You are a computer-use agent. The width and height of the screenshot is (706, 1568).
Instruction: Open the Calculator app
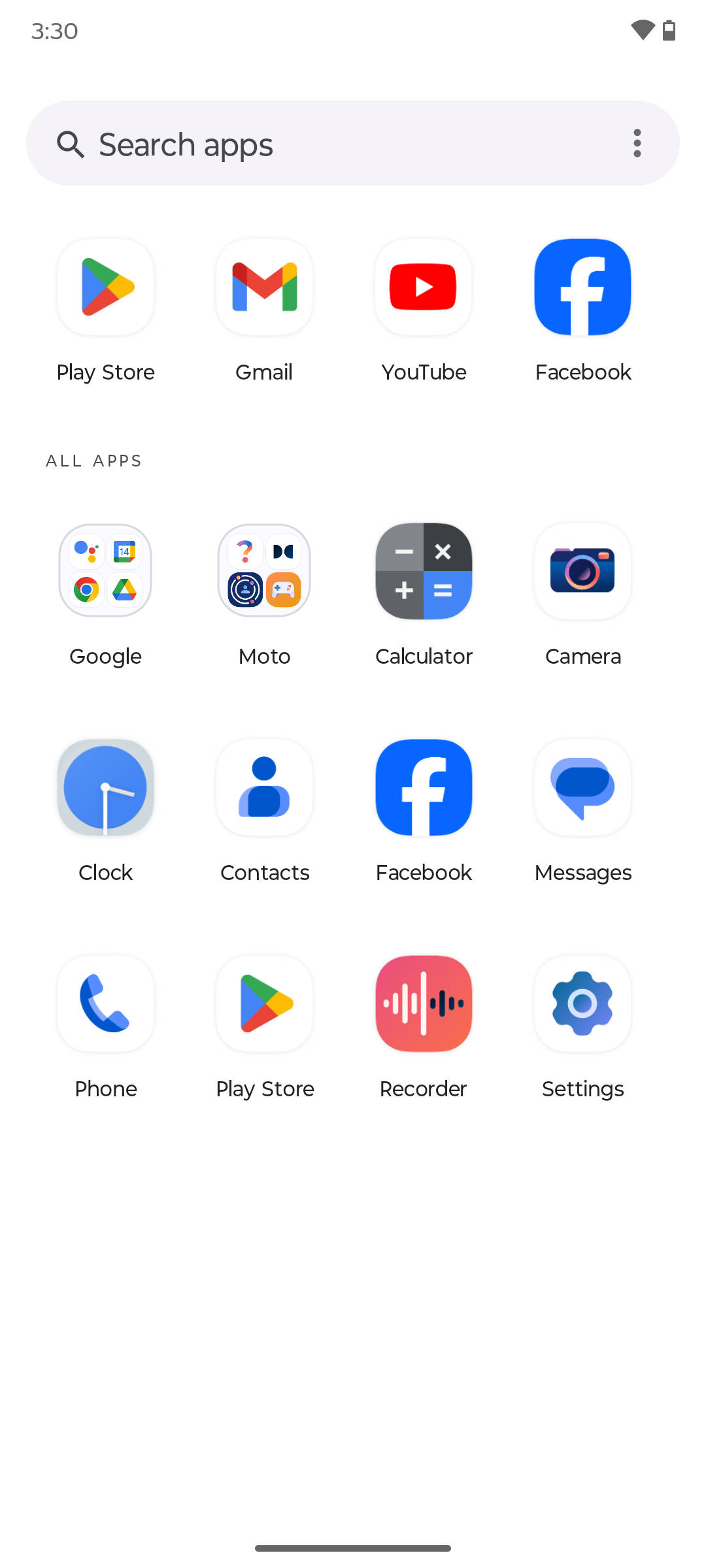point(423,570)
